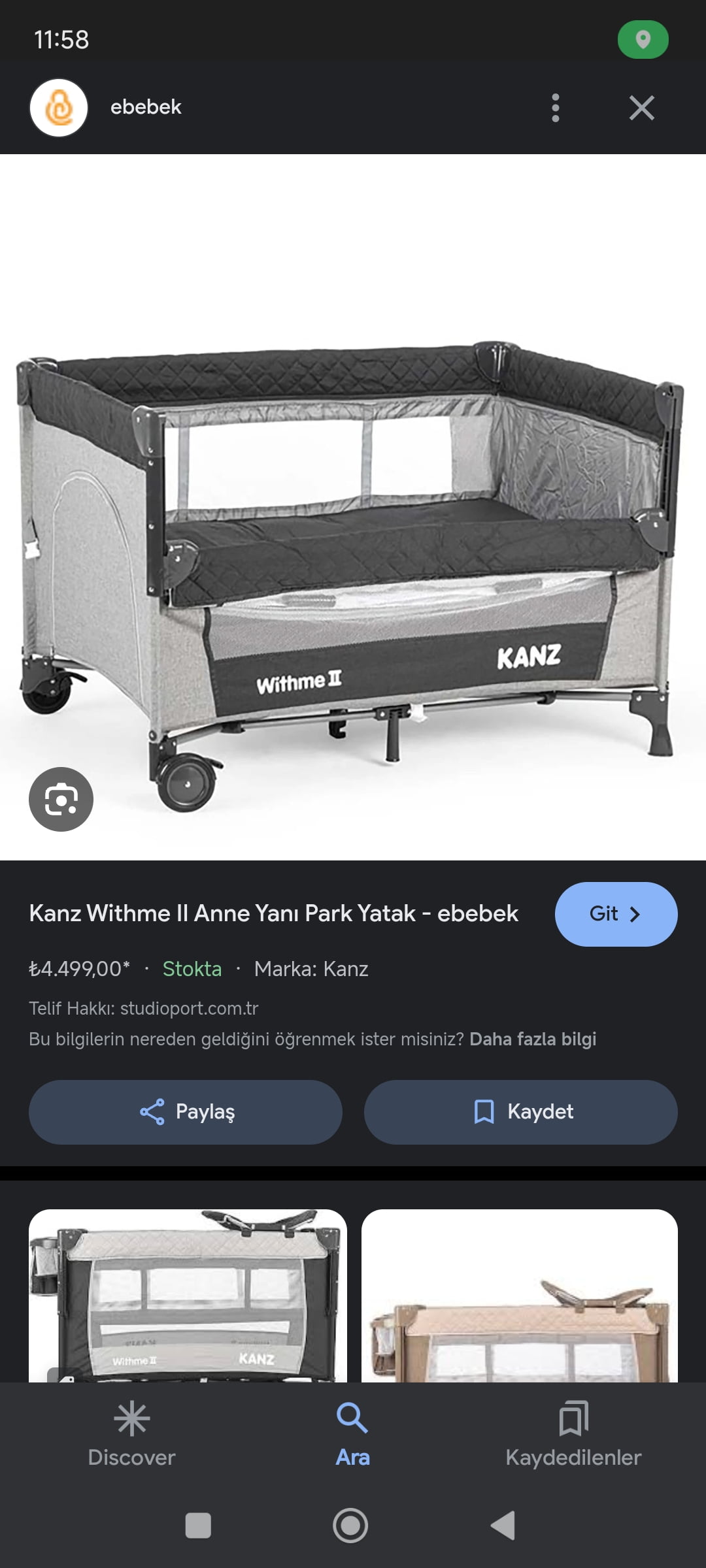Viewport: 706px width, 1568px height.
Task: Open the three-dot overflow menu
Action: coord(556,108)
